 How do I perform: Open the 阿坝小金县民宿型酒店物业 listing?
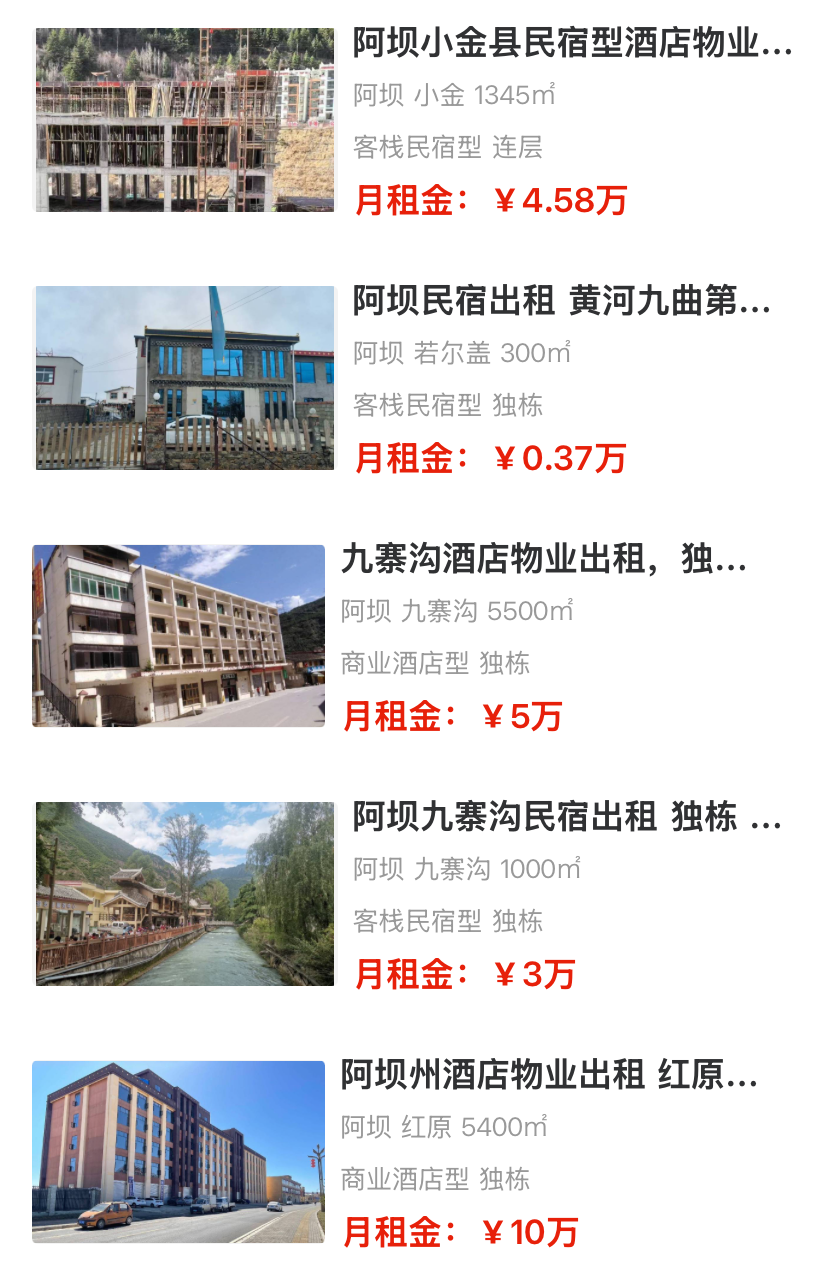tap(571, 44)
